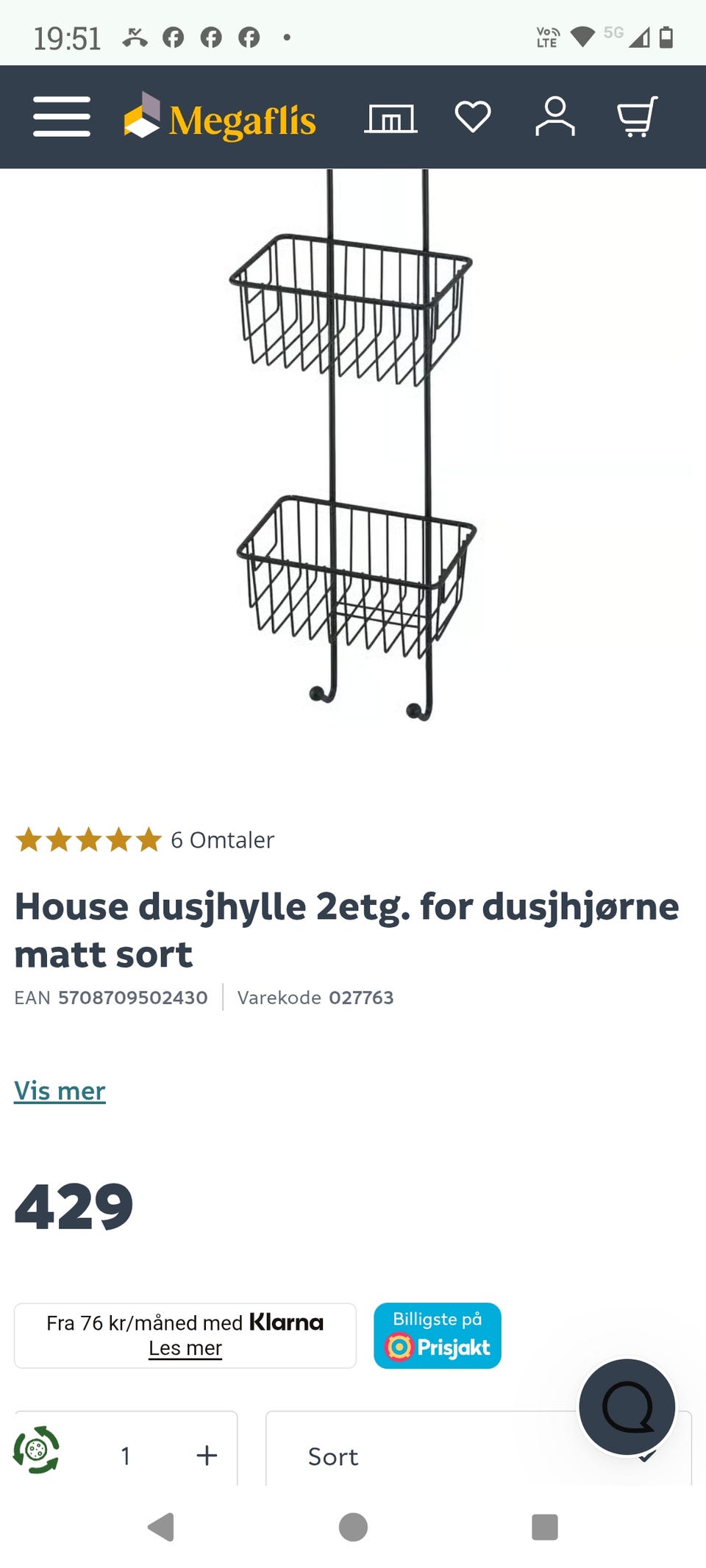
Task: Open the store locator icon
Action: click(391, 116)
